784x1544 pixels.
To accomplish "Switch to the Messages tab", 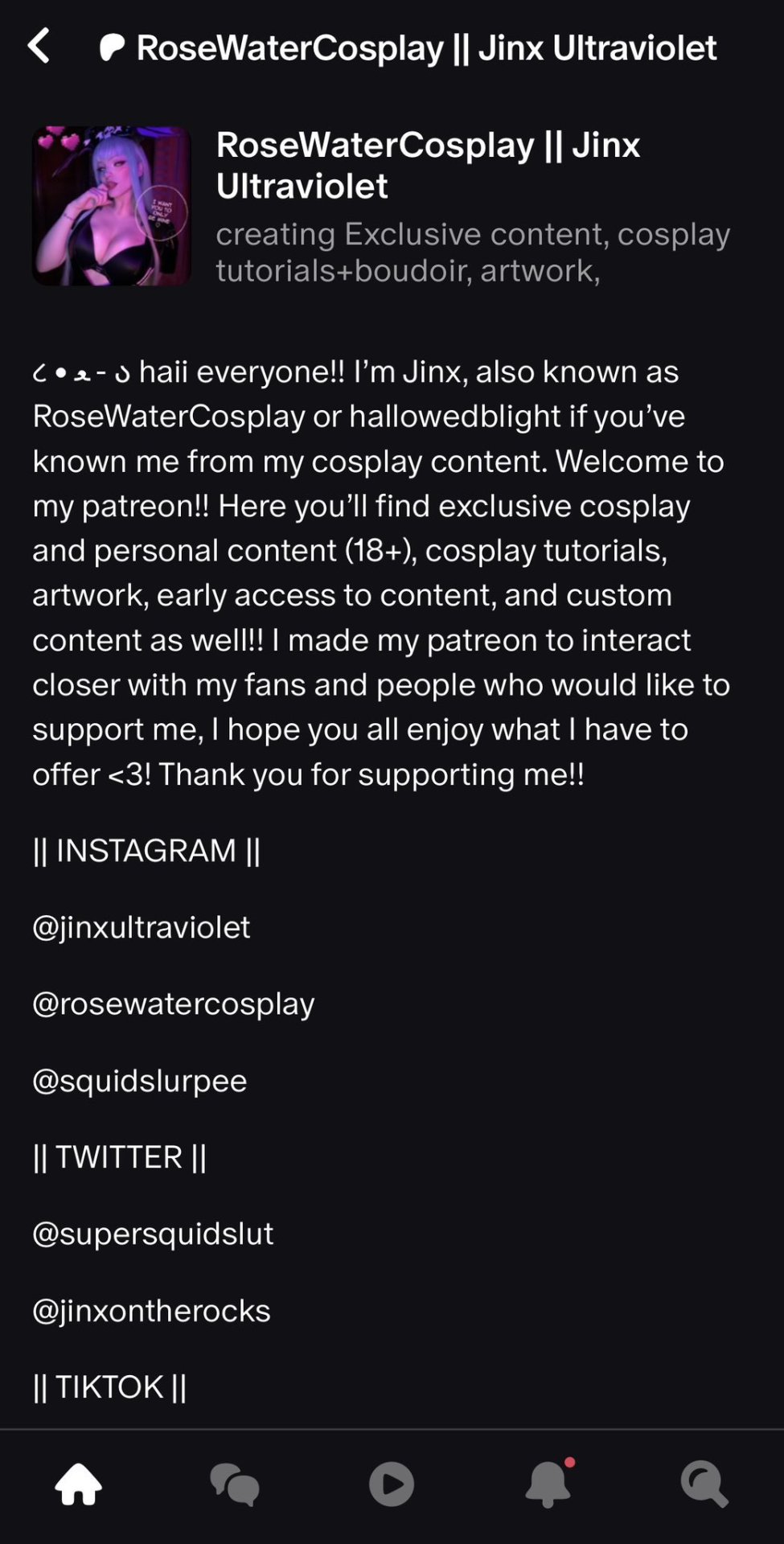I will click(x=235, y=1484).
